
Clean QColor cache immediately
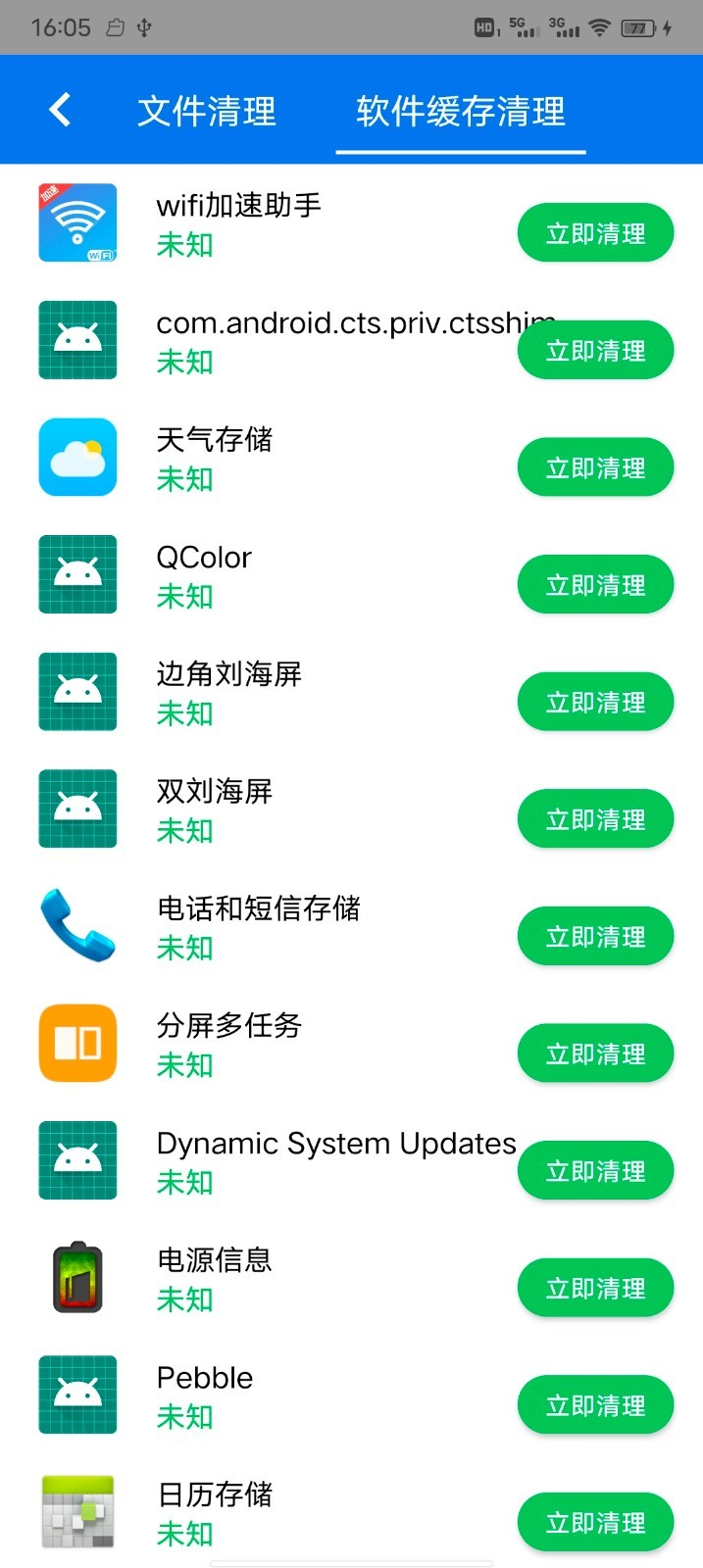595,585
